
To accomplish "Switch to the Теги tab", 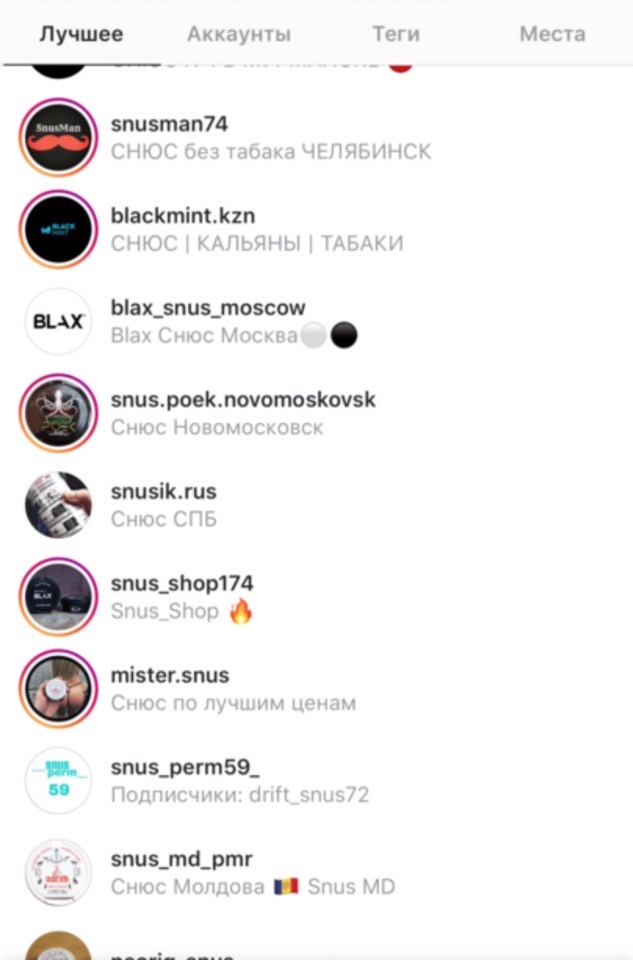I will tap(396, 34).
